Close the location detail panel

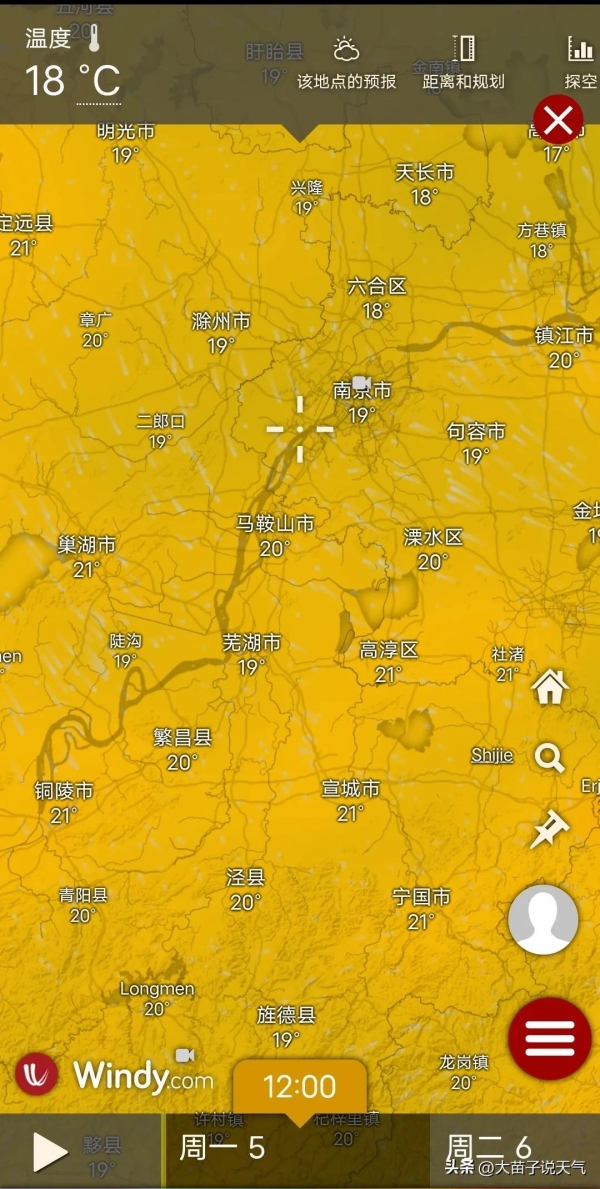(558, 121)
